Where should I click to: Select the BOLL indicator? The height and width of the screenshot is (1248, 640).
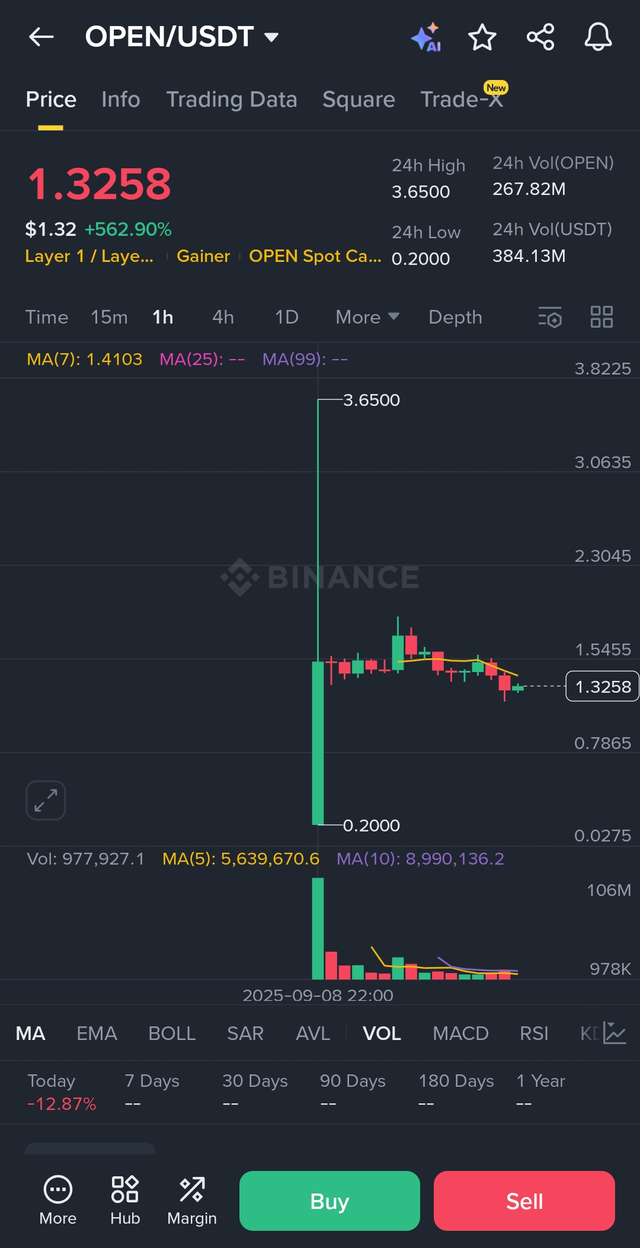[172, 1033]
